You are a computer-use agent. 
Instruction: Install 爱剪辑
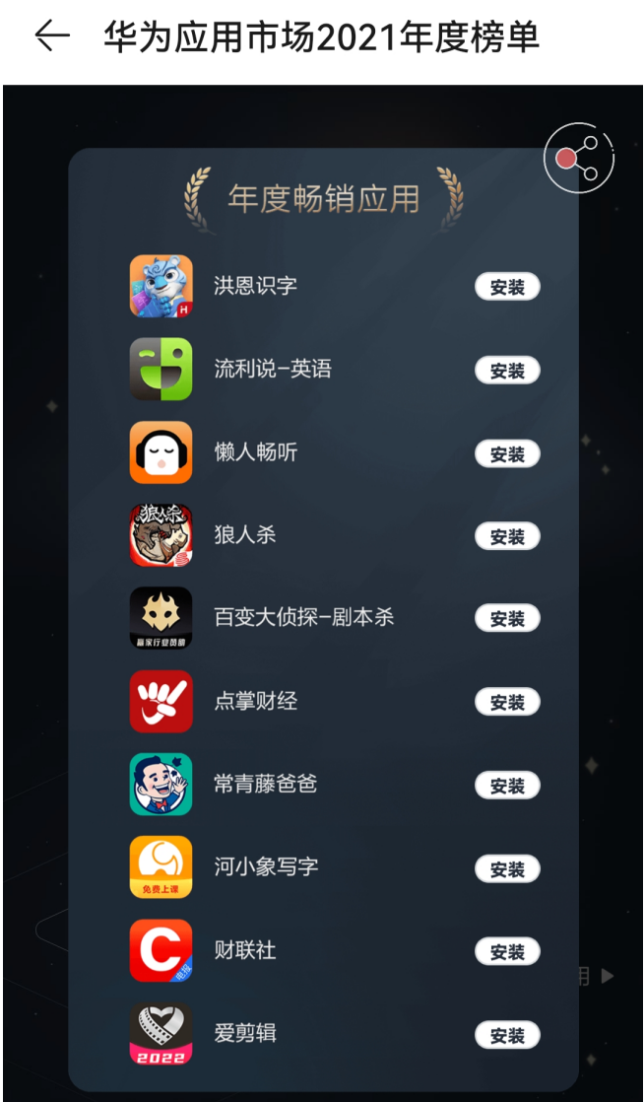click(x=507, y=1034)
